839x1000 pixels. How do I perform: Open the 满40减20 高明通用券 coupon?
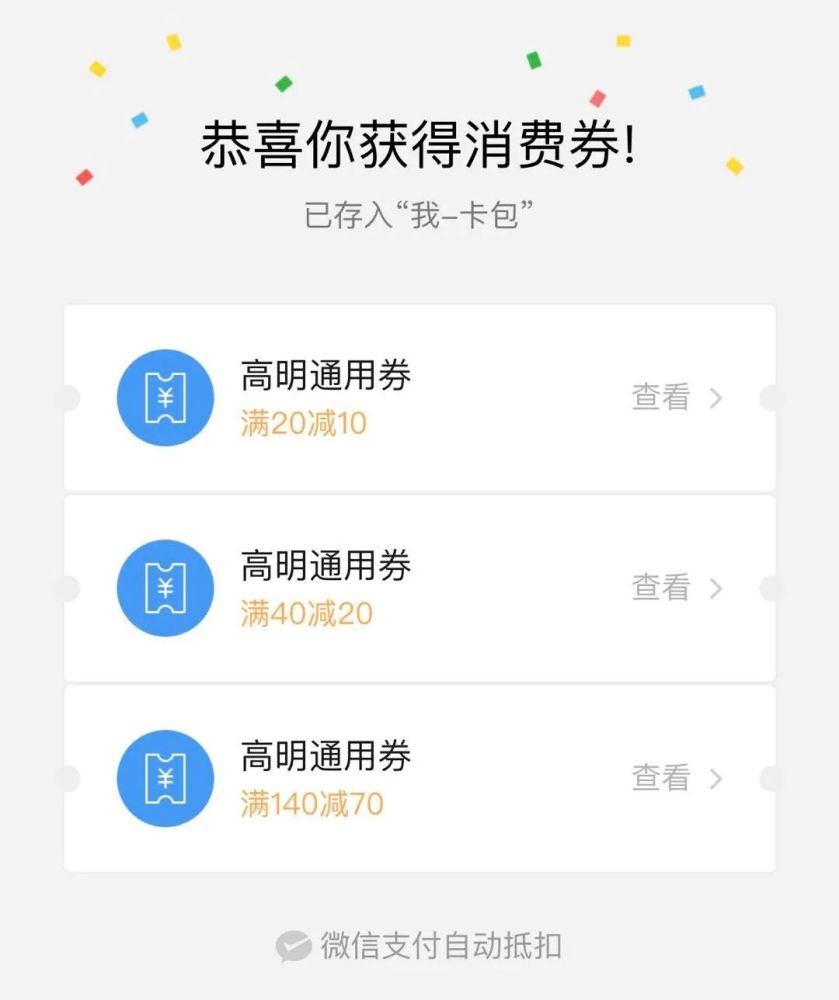[x=676, y=588]
